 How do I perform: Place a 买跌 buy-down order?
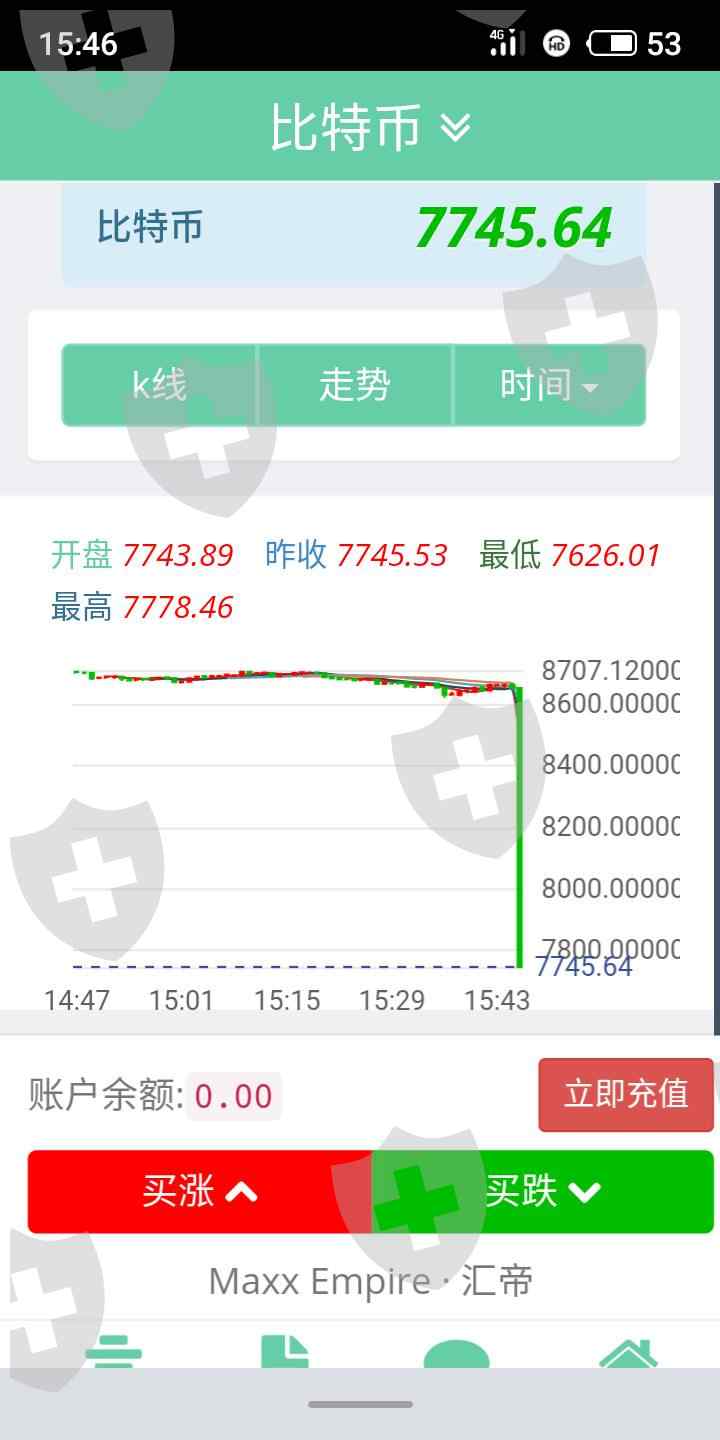543,1191
